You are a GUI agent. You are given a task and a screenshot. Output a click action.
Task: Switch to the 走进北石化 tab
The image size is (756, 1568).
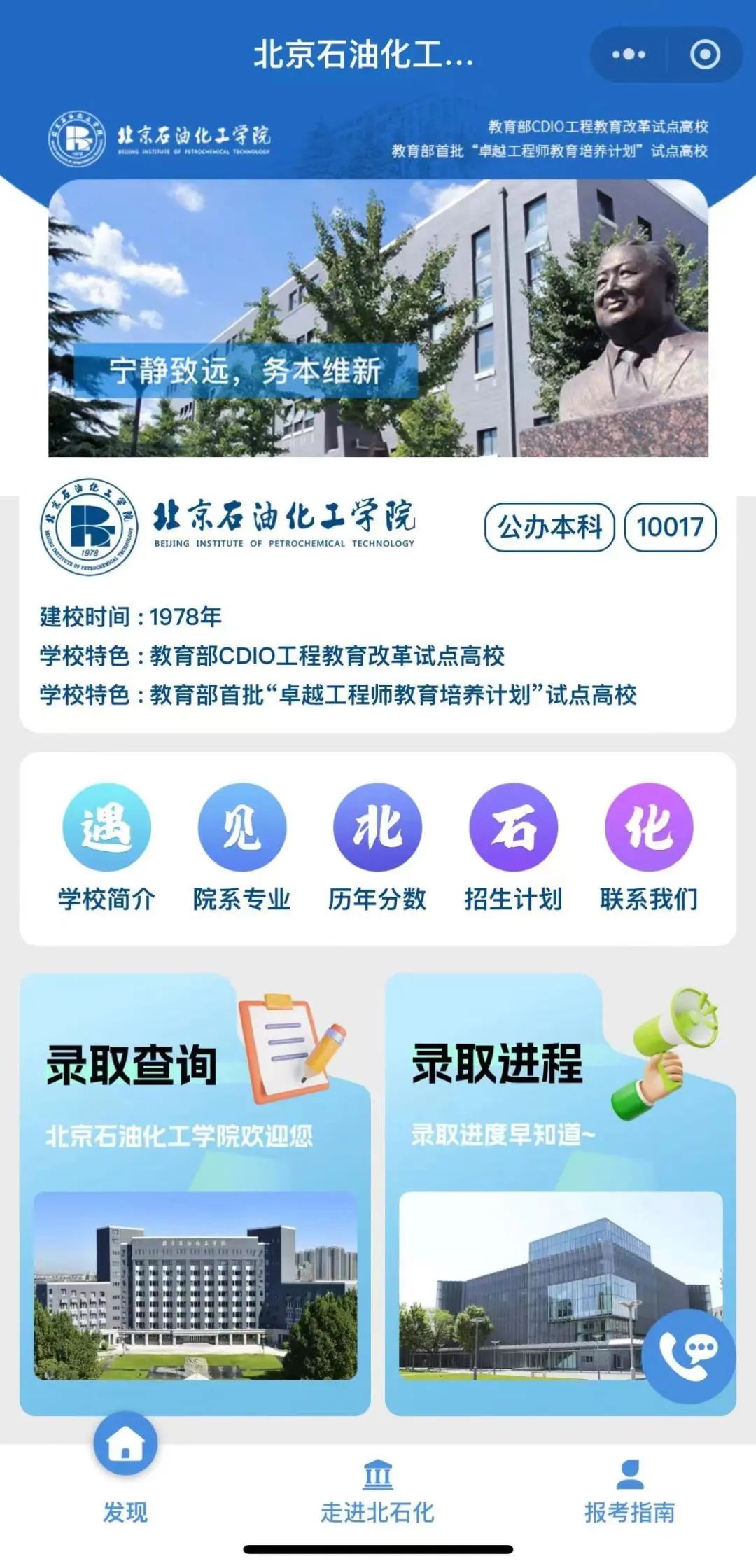[377, 1491]
